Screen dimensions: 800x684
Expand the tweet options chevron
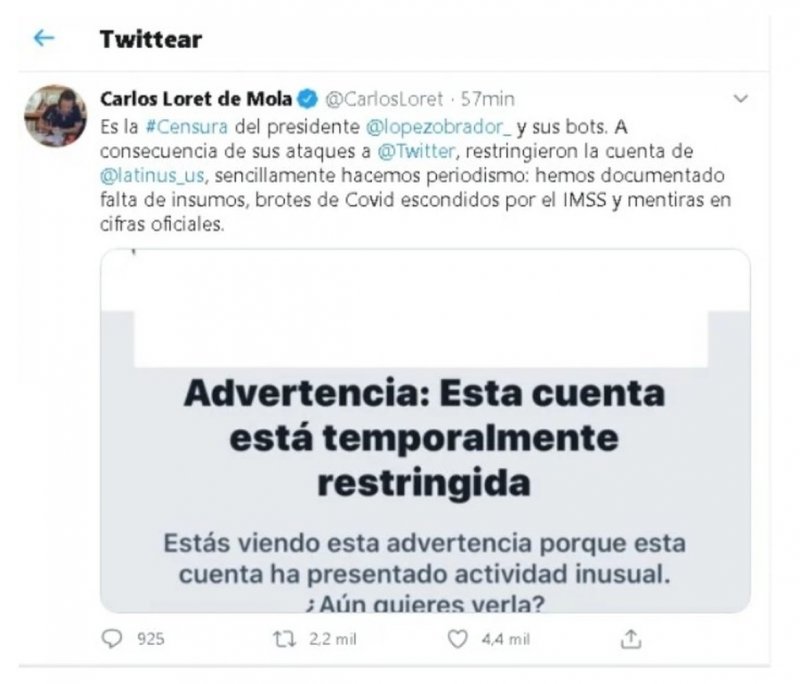point(741,99)
